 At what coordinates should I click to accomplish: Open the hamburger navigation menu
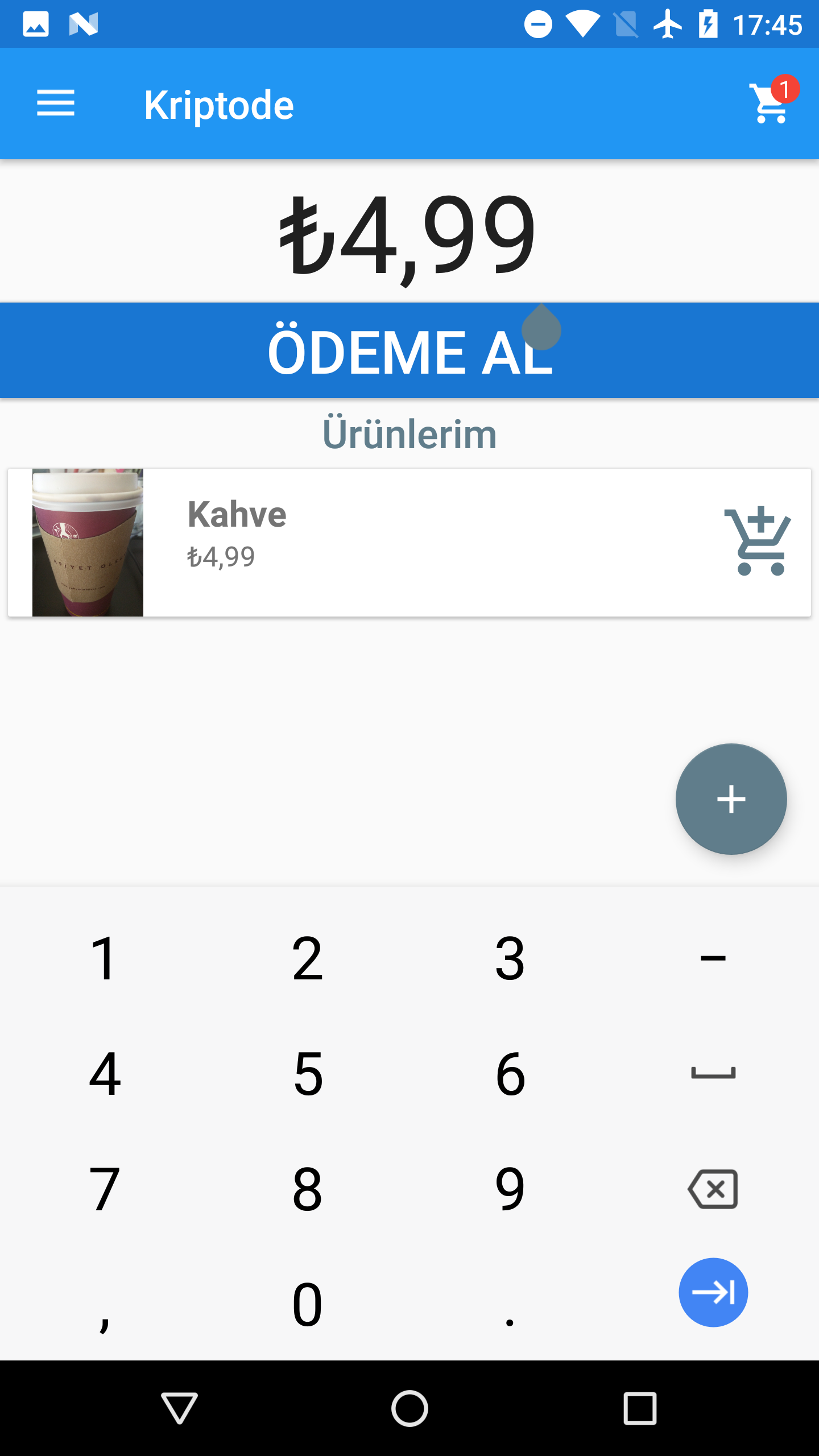[56, 104]
